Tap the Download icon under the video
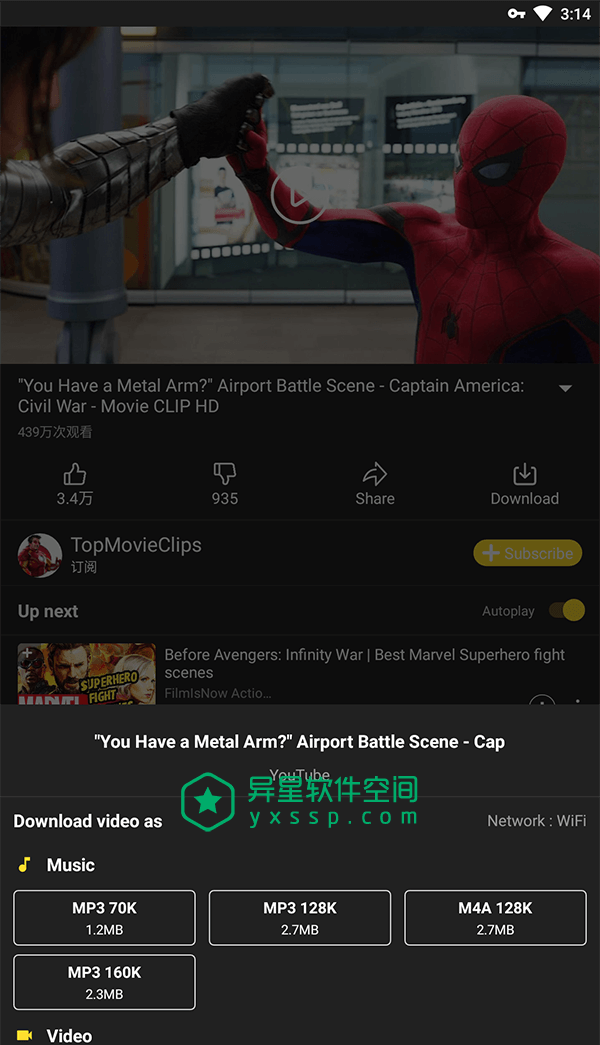Screen dimensions: 600x1045 pyautogui.click(x=524, y=474)
